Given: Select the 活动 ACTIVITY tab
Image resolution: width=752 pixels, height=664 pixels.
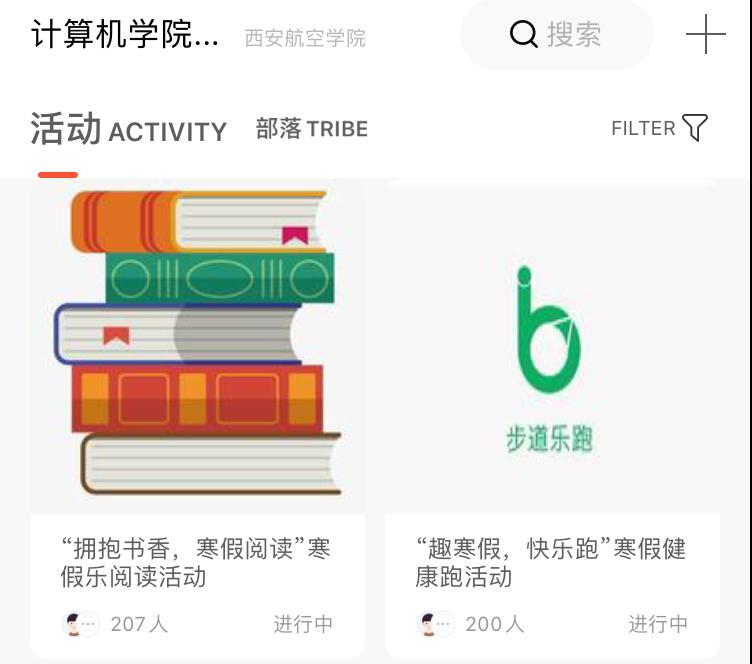Looking at the screenshot, I should pyautogui.click(x=129, y=130).
